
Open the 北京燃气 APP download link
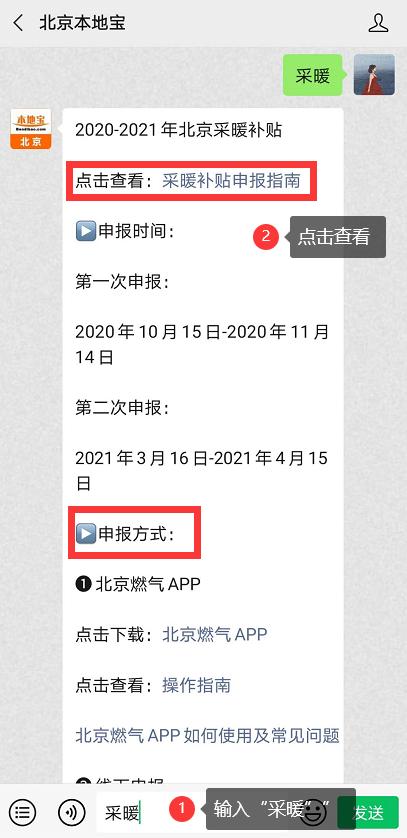coord(214,634)
